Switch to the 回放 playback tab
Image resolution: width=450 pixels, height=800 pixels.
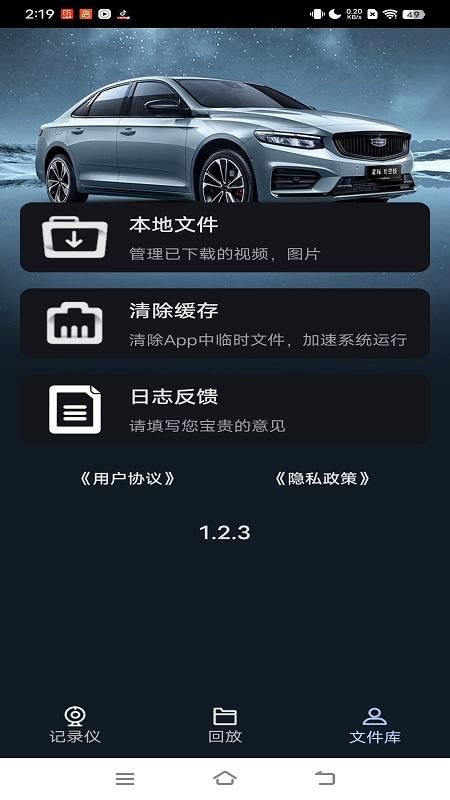(225, 725)
